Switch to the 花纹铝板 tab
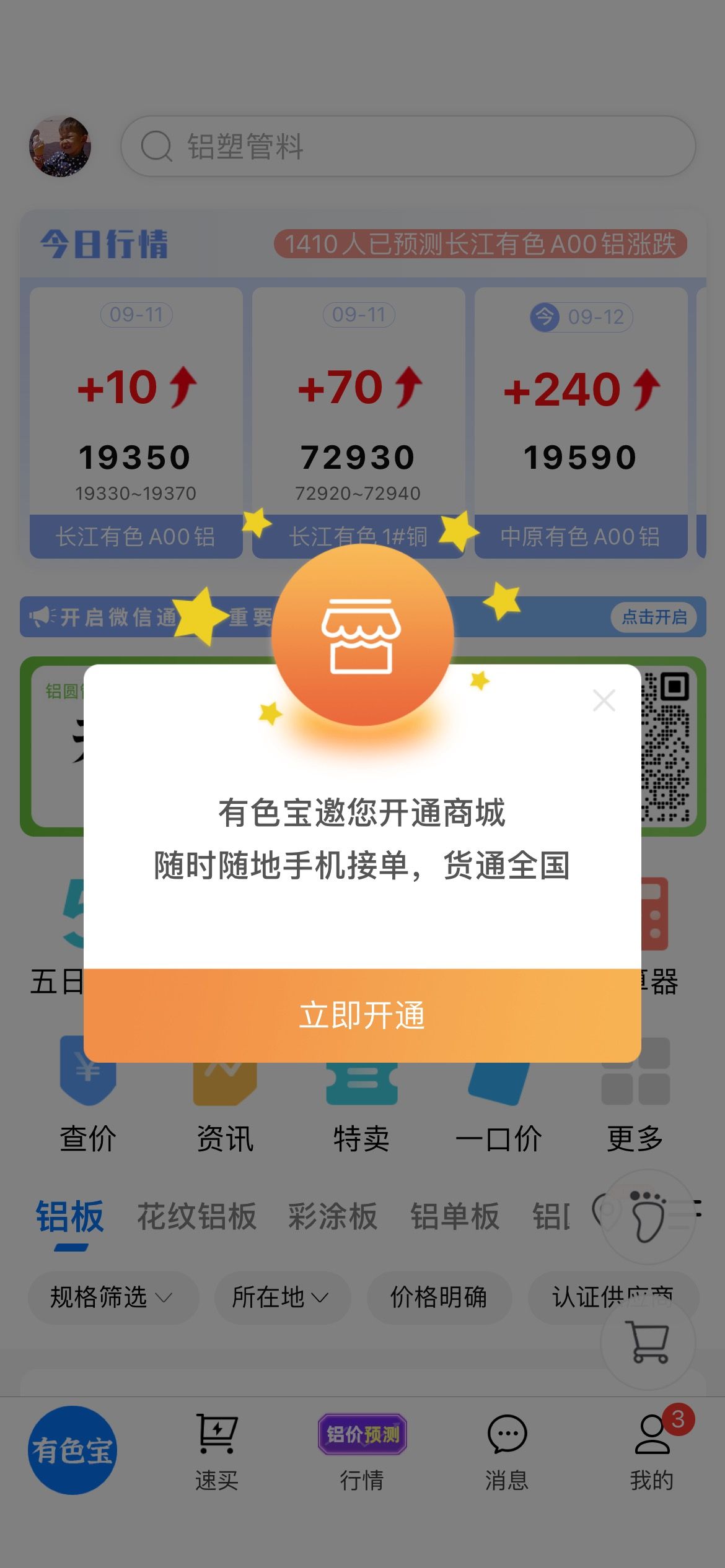The height and width of the screenshot is (1568, 725). coord(196,1216)
